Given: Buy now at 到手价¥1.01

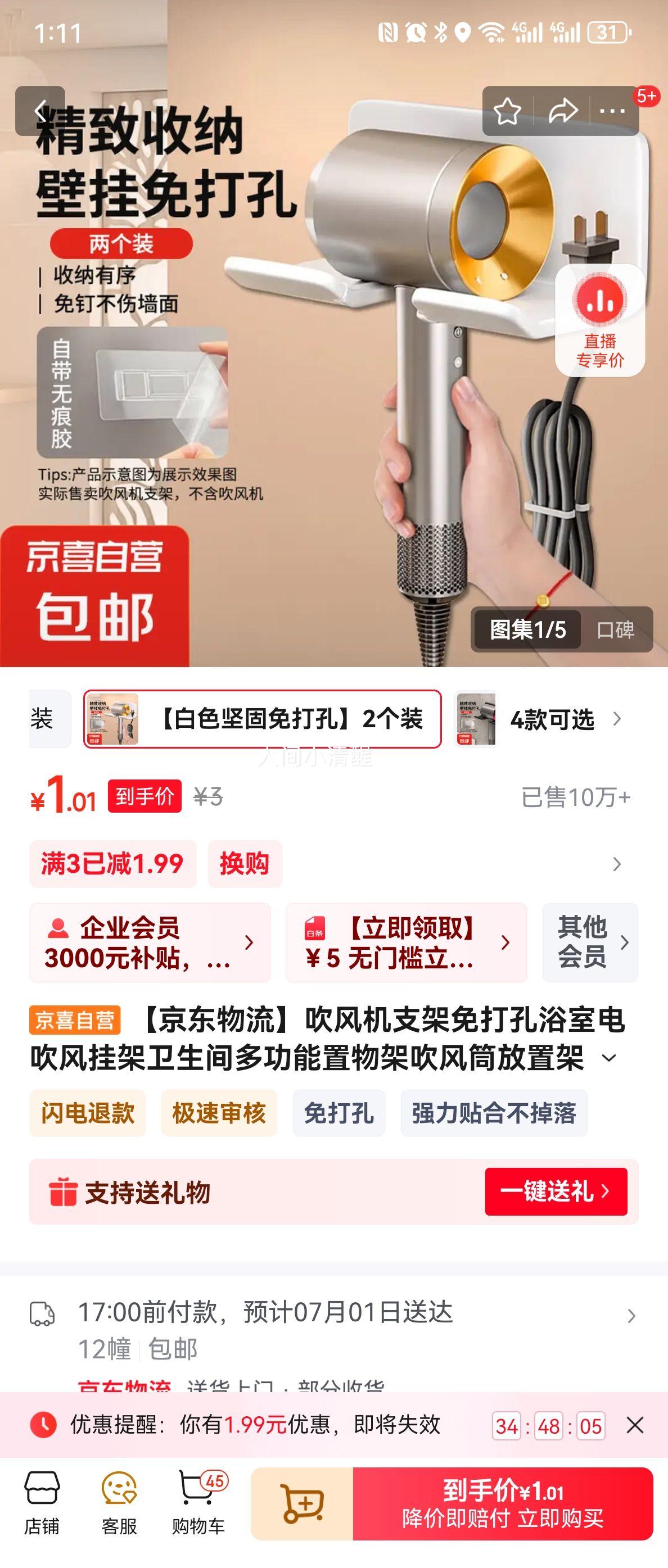Looking at the screenshot, I should 503,1503.
